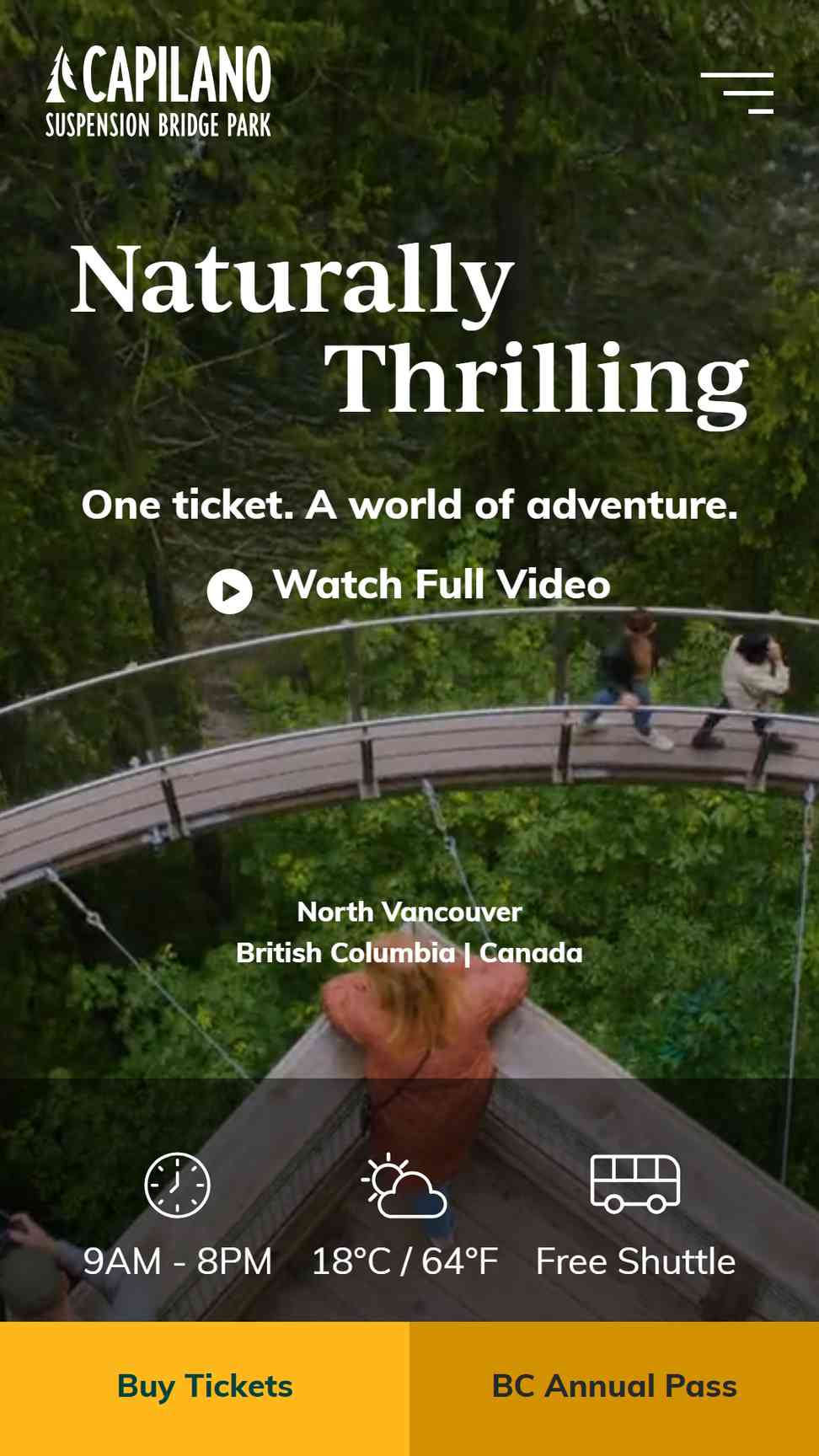View the 18°C / 64°F weather details
Viewport: 819px width, 1456px height.
click(404, 1216)
